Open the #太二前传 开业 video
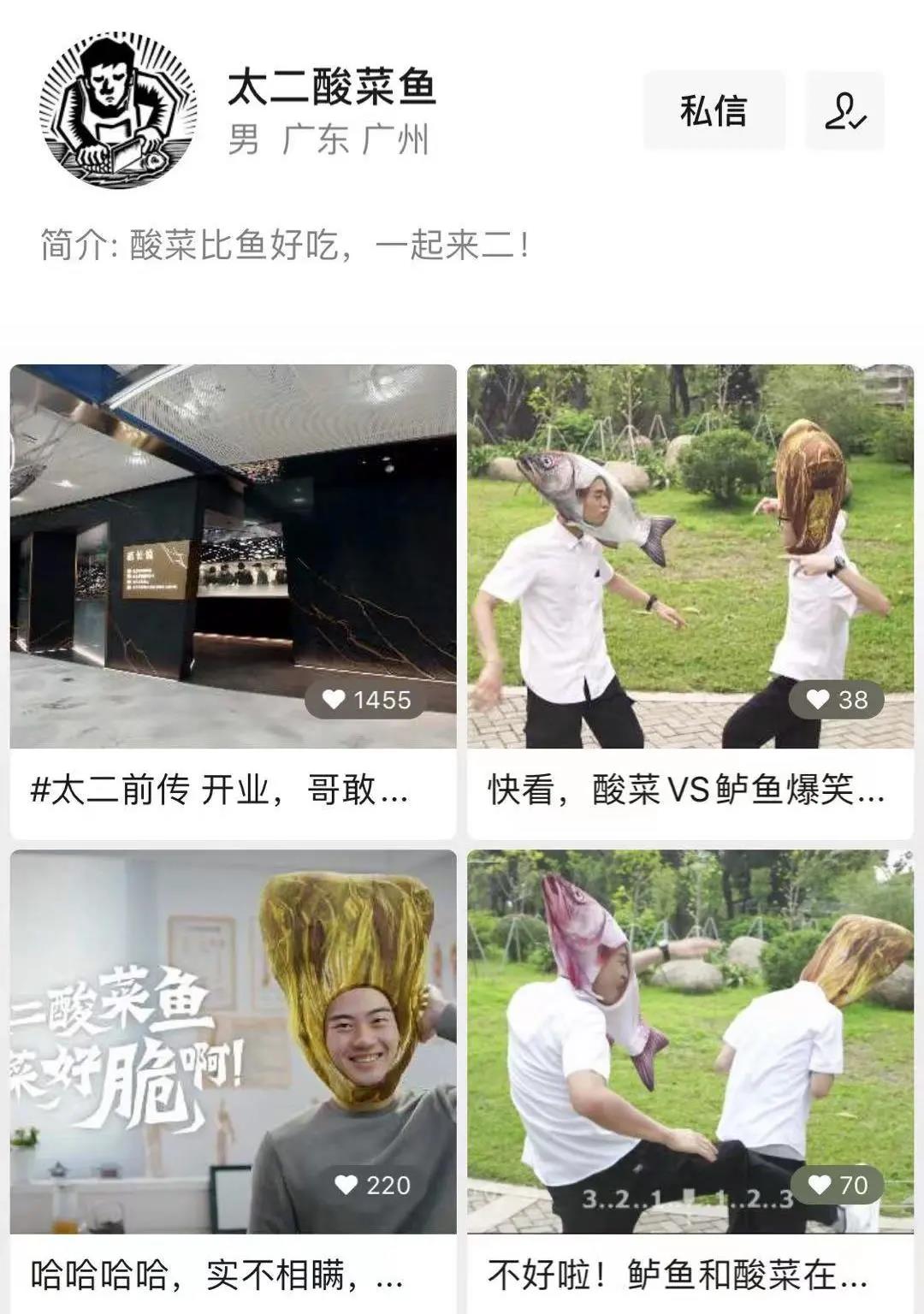The image size is (924, 1314). point(233,556)
